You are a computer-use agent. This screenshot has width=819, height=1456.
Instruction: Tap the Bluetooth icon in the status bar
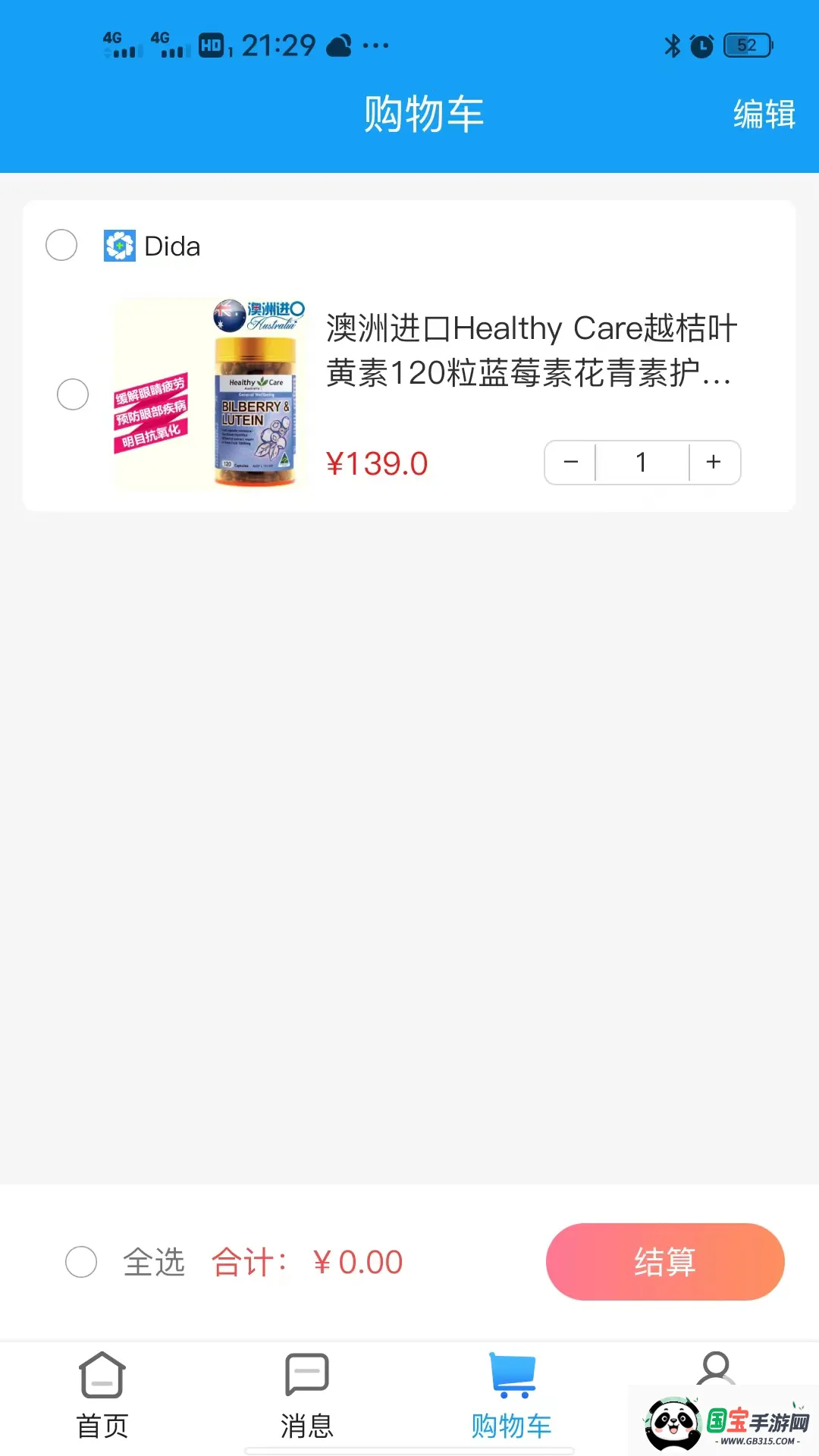click(x=670, y=45)
